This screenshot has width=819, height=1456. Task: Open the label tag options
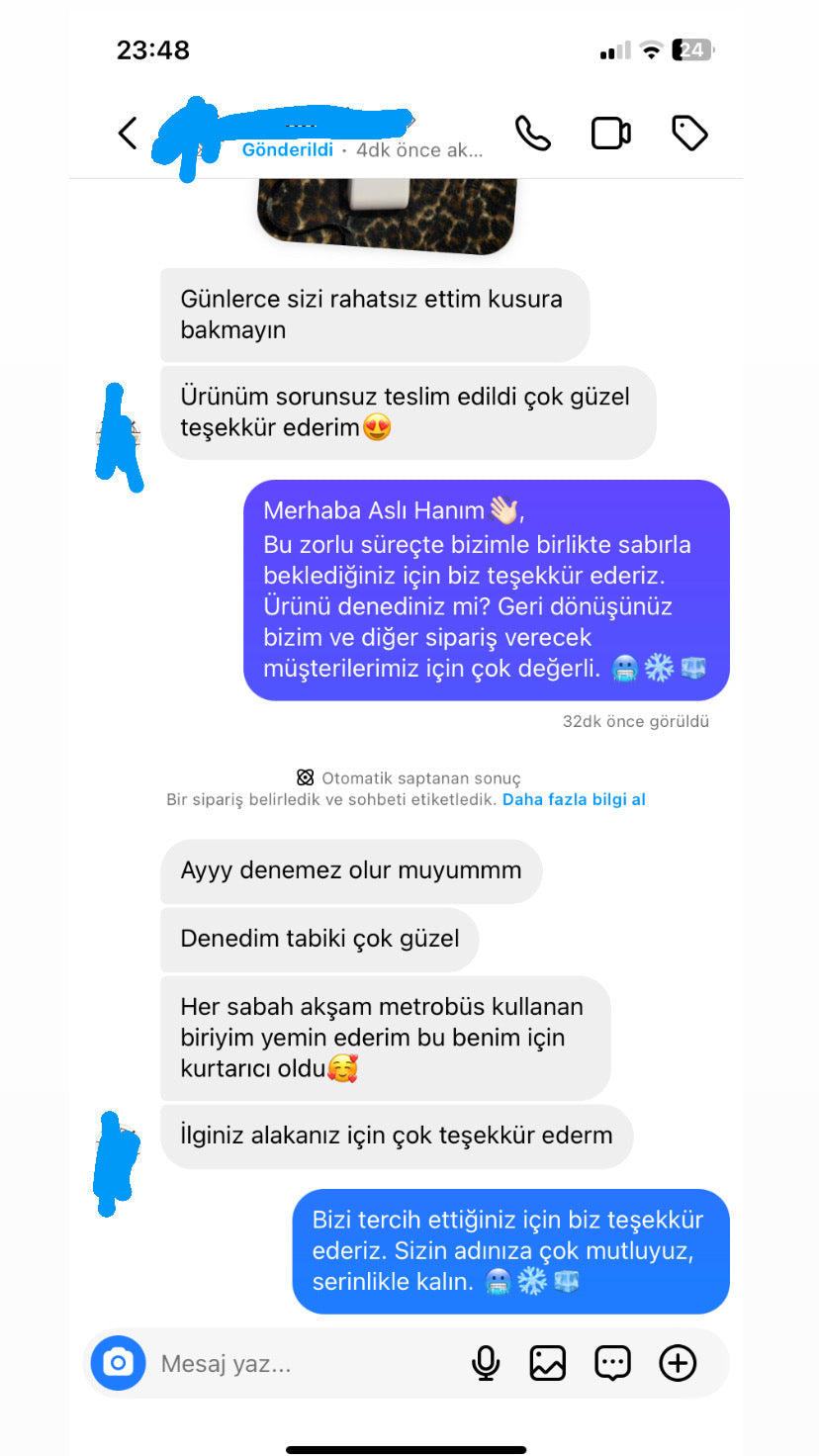point(689,133)
